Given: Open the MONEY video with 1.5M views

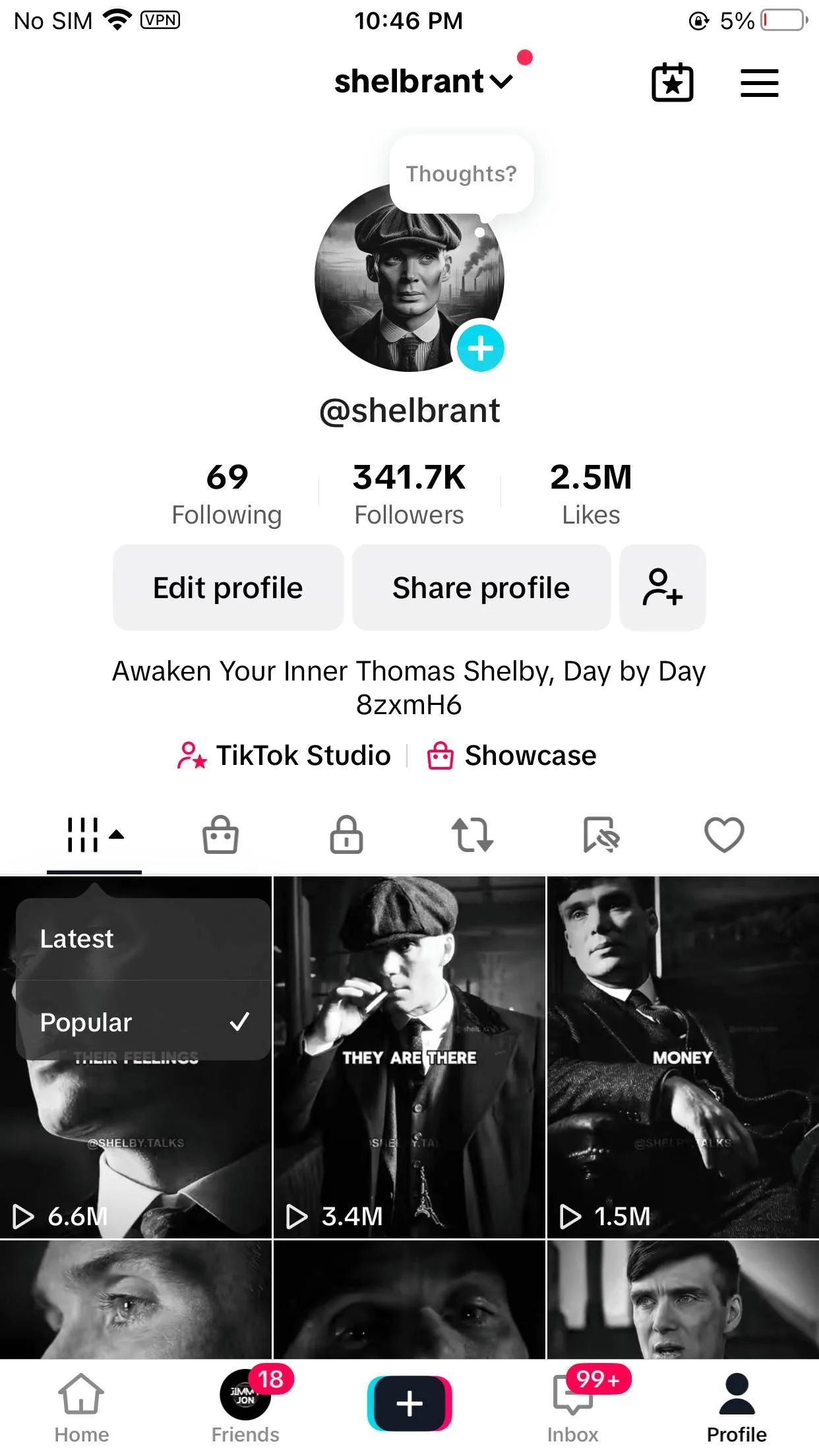Looking at the screenshot, I should tap(683, 1057).
